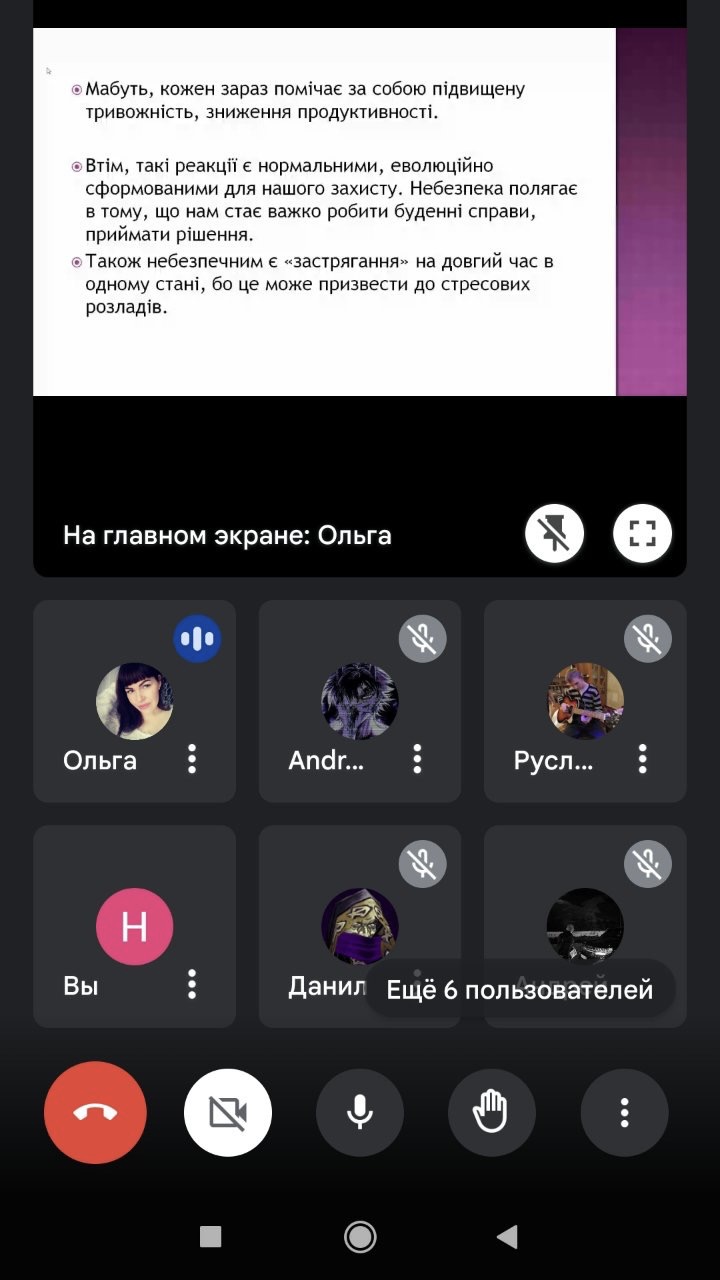Image resolution: width=720 pixels, height=1280 pixels.
Task: Open the options menu on the Вы tile
Action: click(x=192, y=985)
